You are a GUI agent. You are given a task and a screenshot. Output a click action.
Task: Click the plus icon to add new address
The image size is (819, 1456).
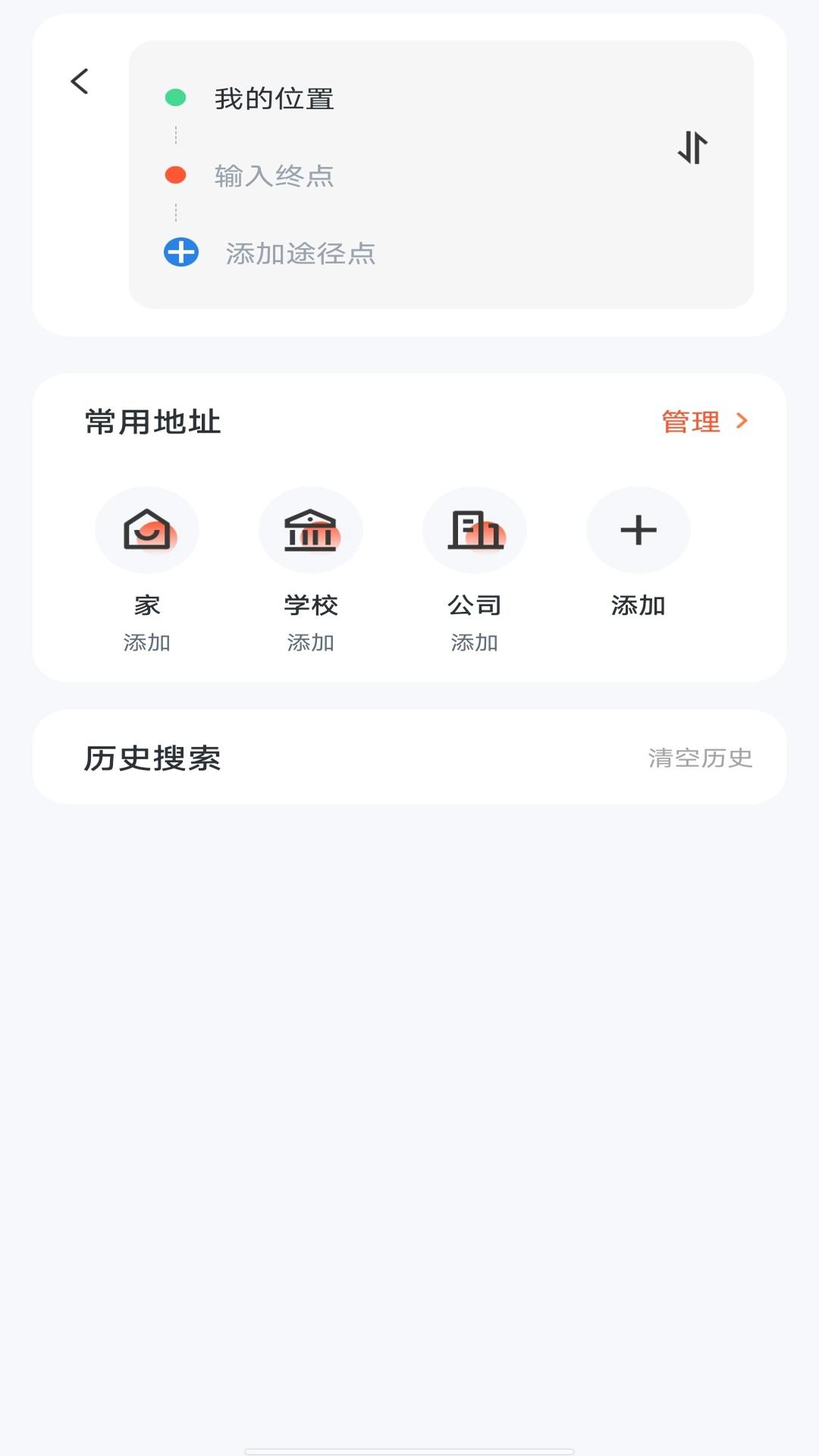pyautogui.click(x=638, y=530)
